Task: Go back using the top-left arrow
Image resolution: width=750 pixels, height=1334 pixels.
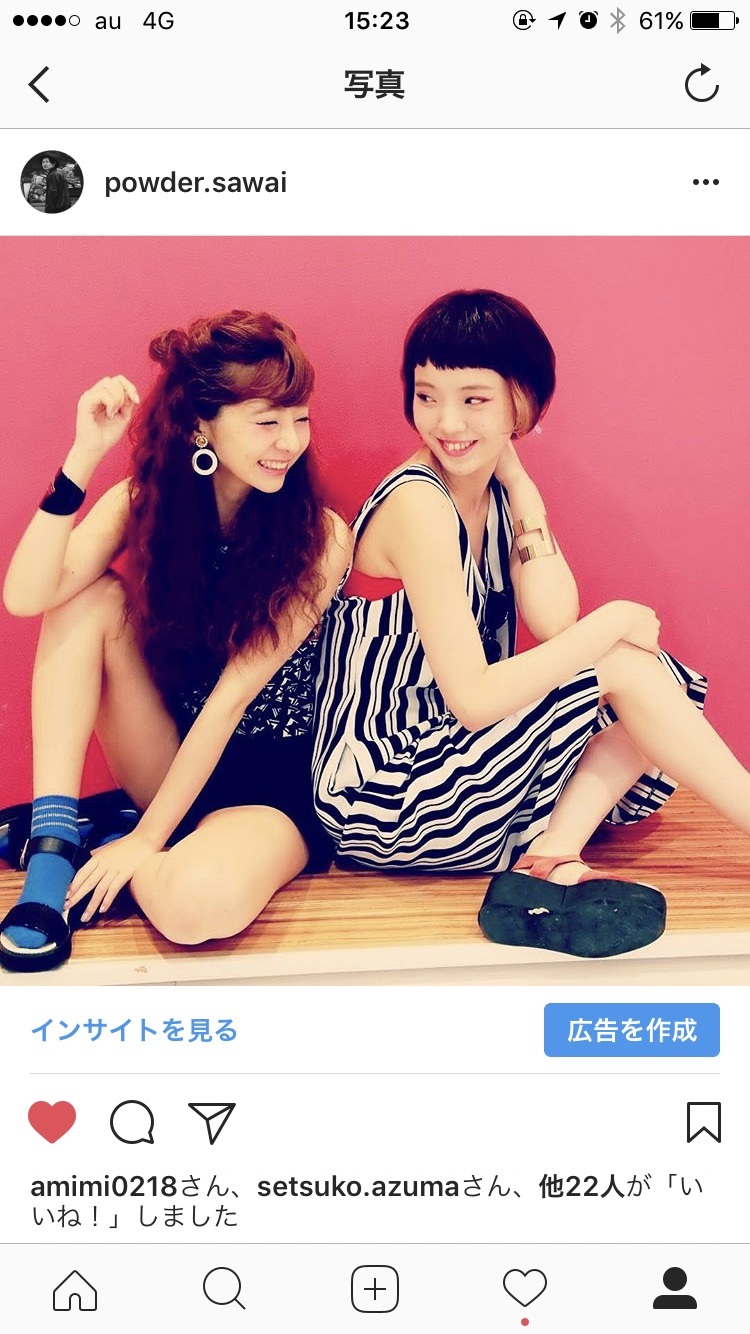Action: coord(39,84)
